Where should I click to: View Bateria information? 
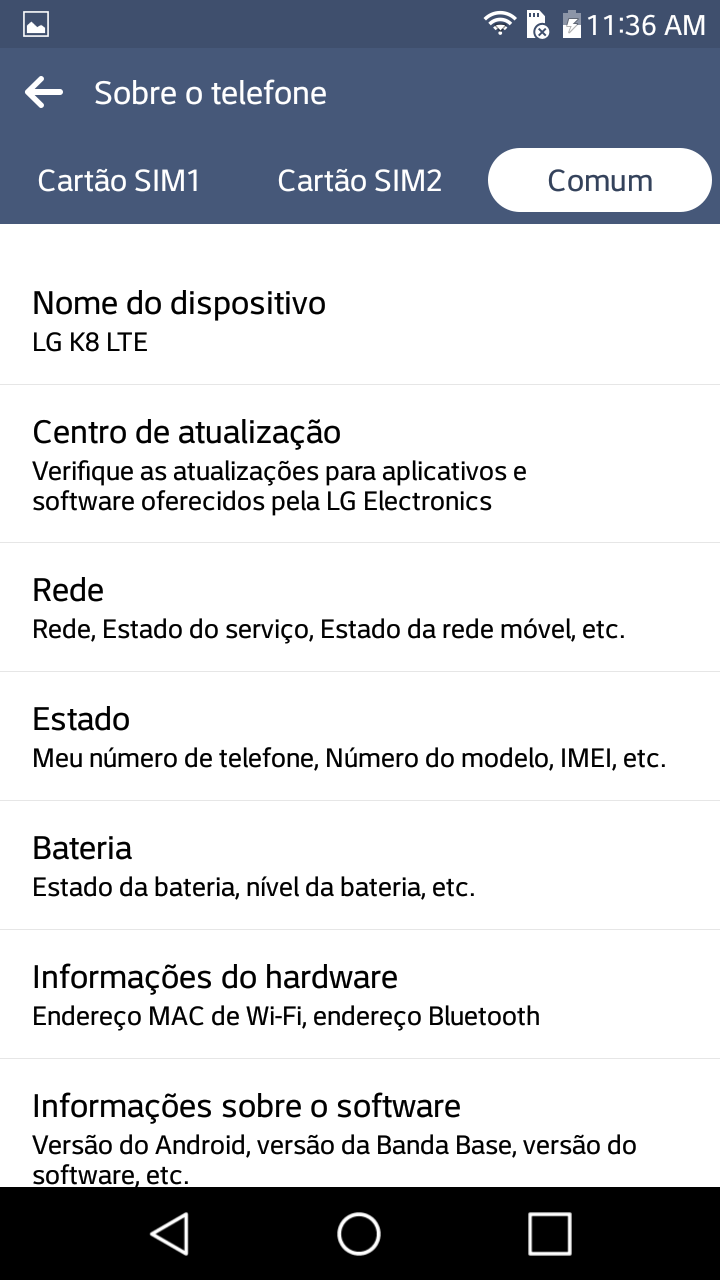pos(360,866)
